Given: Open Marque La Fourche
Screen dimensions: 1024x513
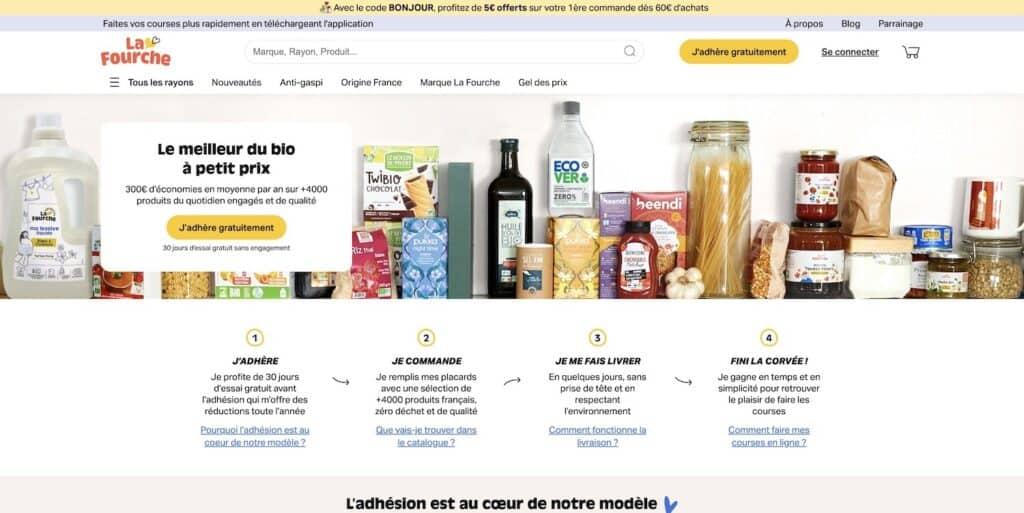Looking at the screenshot, I should click(459, 82).
